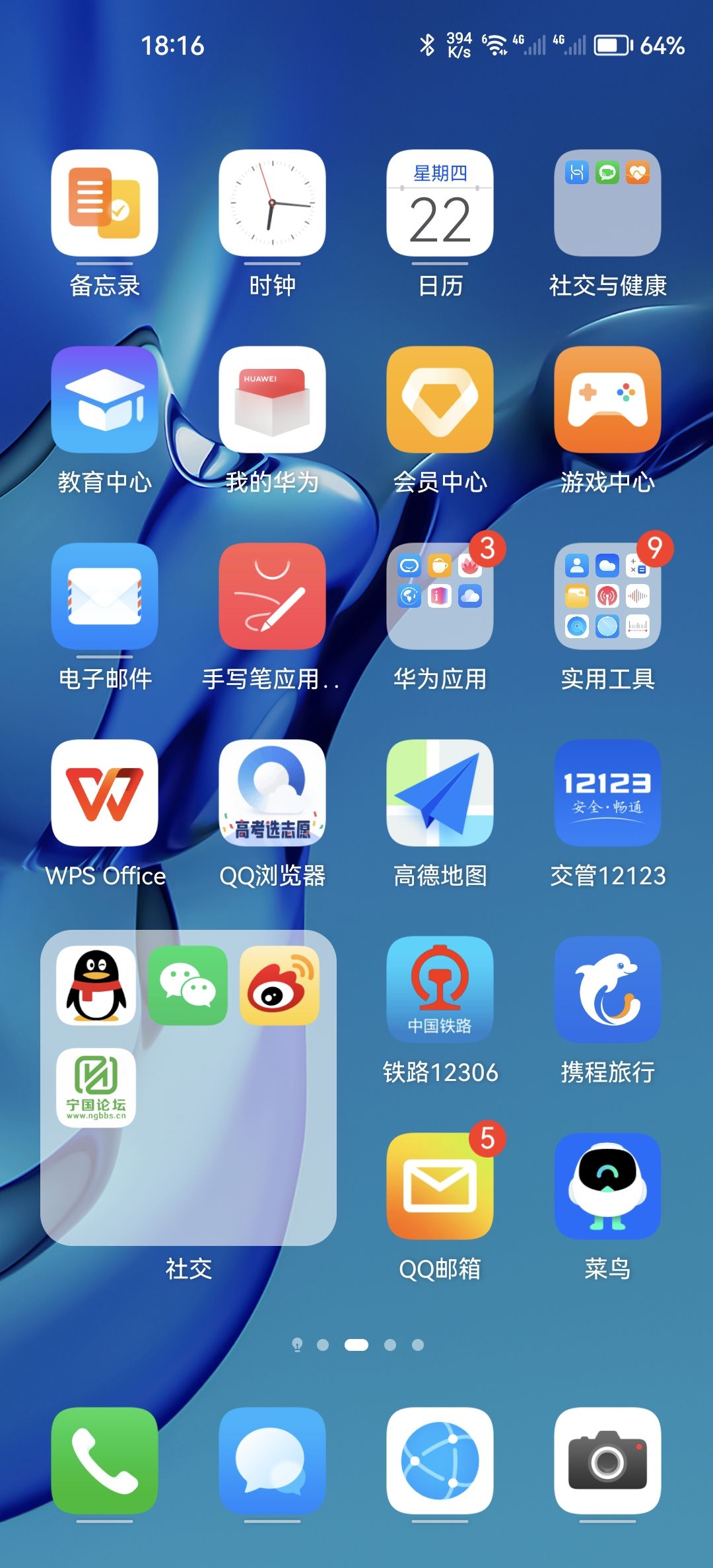The width and height of the screenshot is (713, 1568).
Task: Open QQ邮箱 with 5 unread
Action: [440, 1187]
